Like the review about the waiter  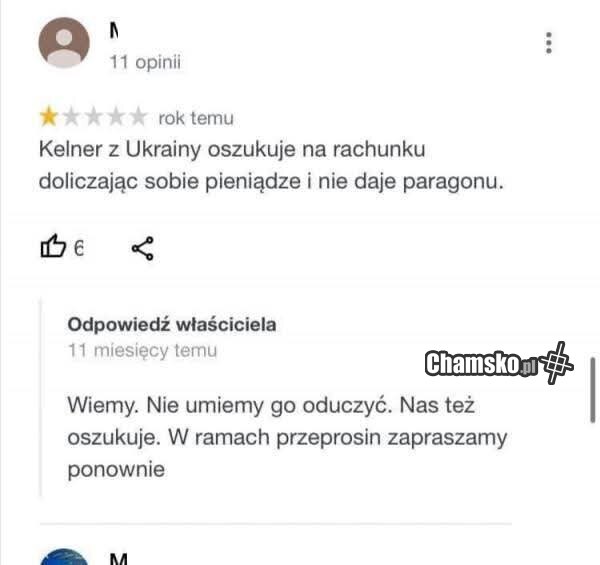tap(53, 247)
